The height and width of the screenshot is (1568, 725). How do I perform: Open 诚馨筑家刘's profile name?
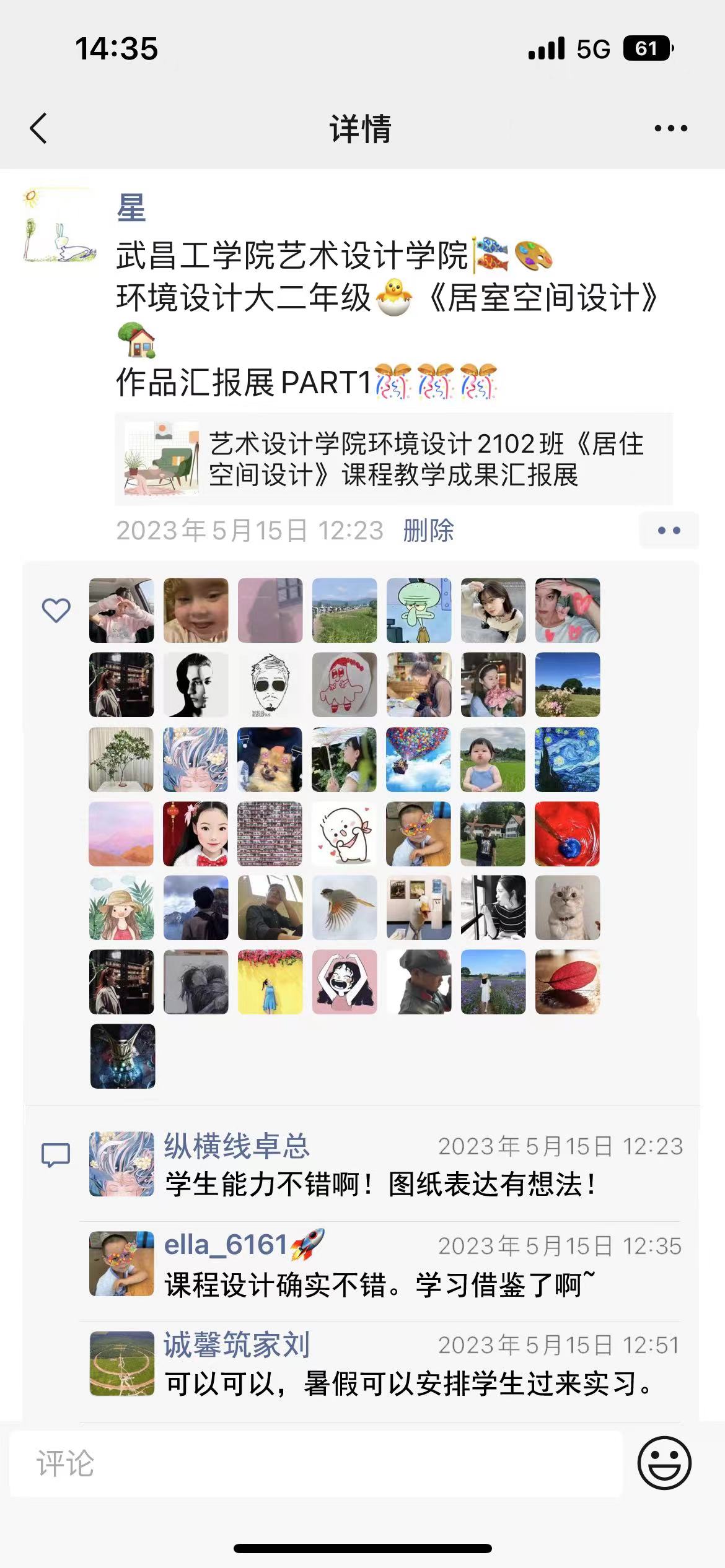coord(237,1344)
